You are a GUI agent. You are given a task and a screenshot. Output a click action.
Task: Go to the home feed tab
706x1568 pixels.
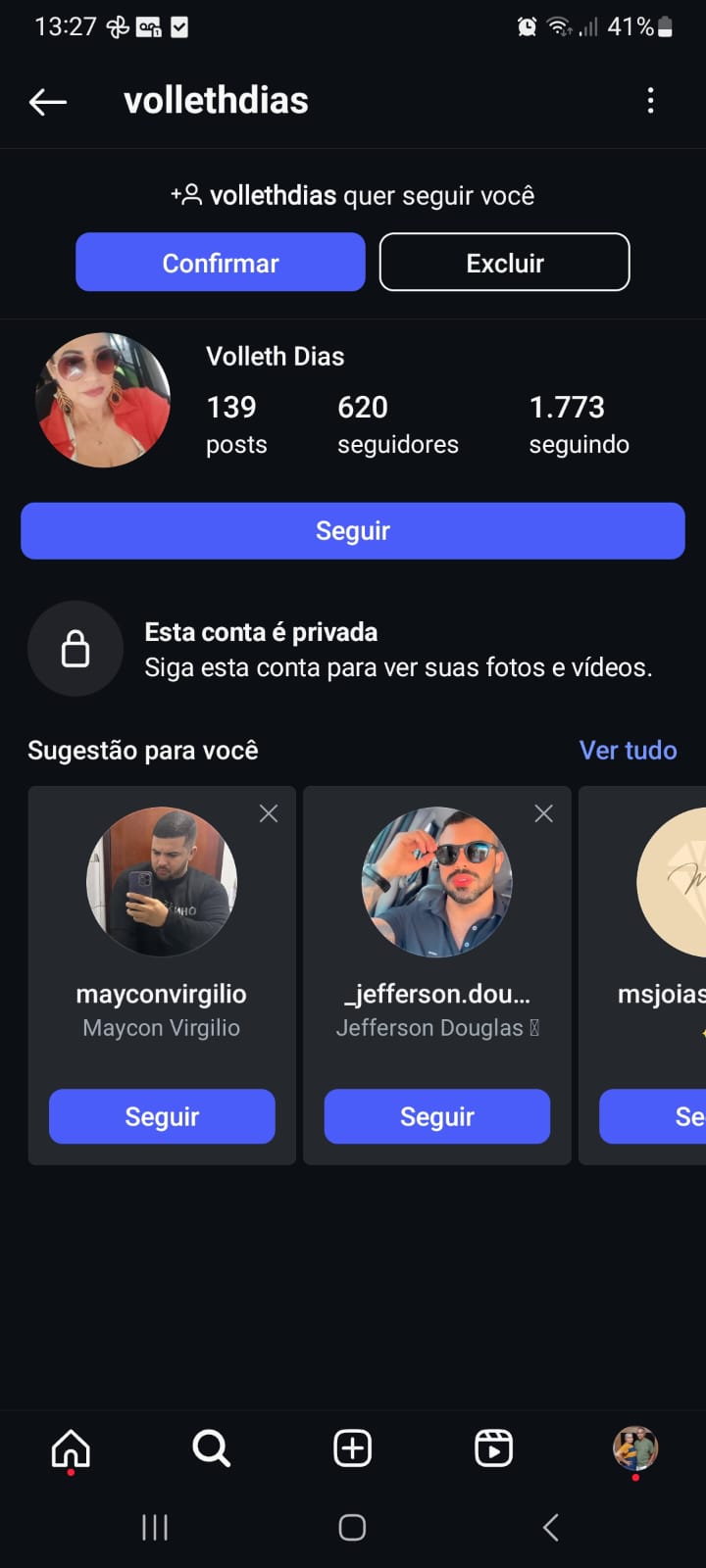tap(71, 1447)
